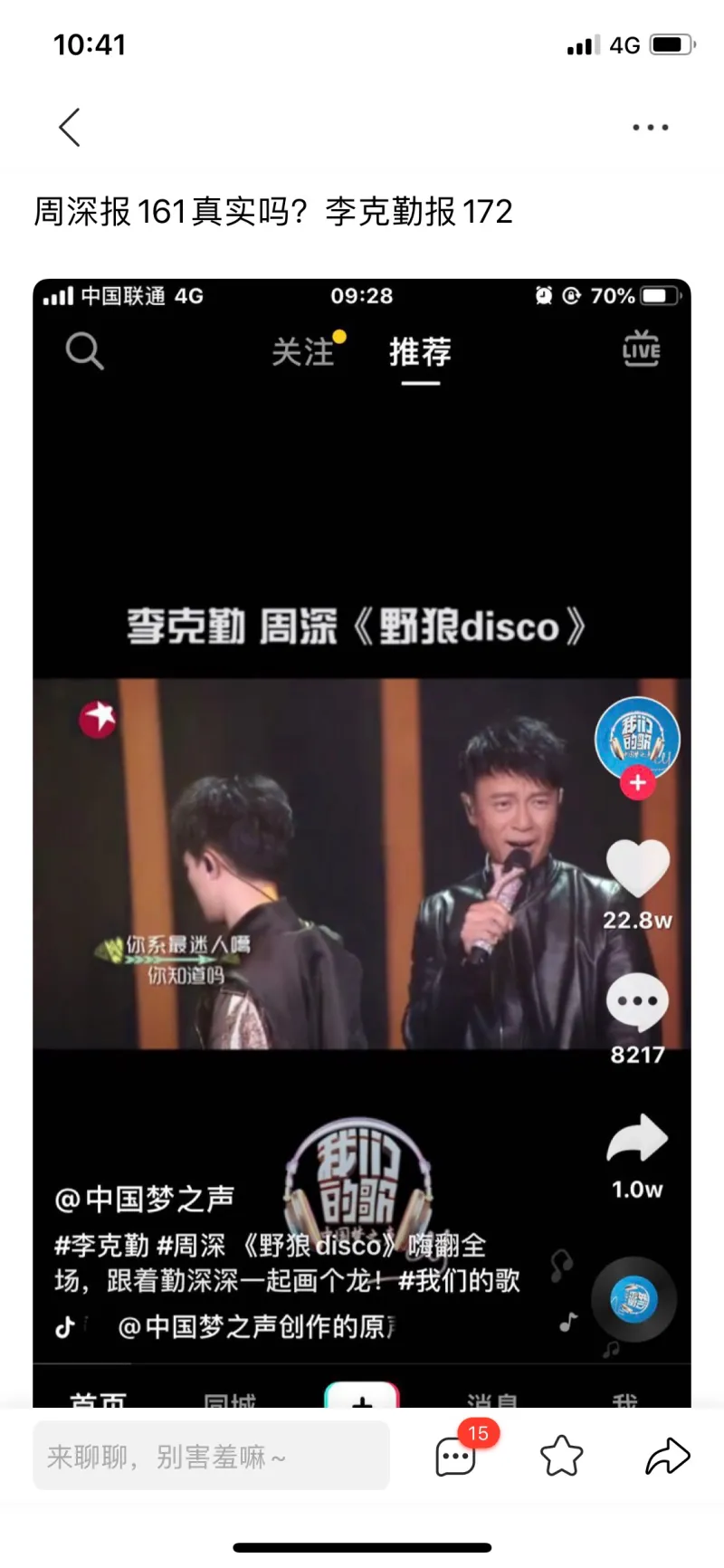Tap the comment input field
The height and width of the screenshot is (1568, 724).
pos(211,1456)
